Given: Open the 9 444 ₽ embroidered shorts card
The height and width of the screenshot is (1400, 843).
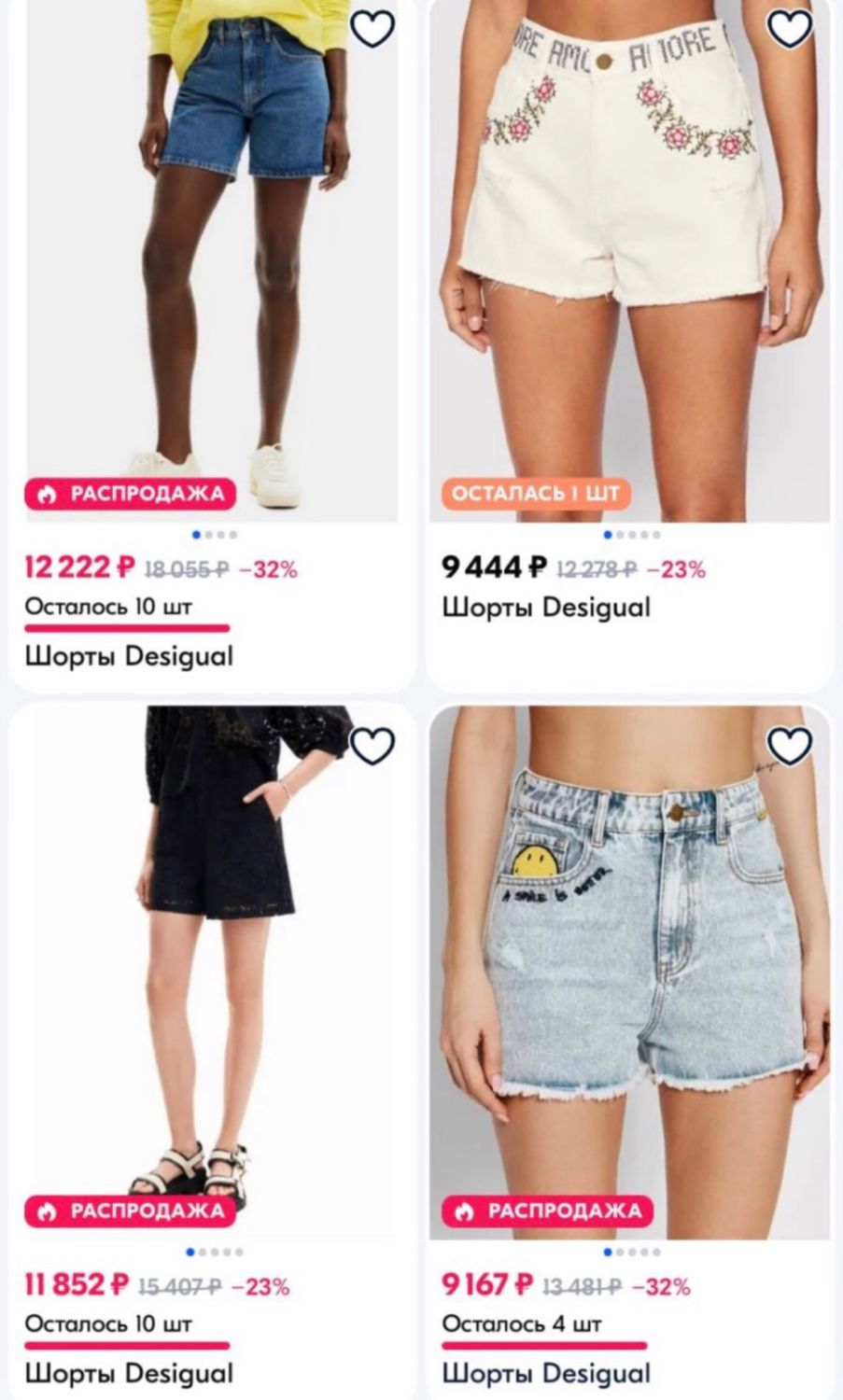Looking at the screenshot, I should click(629, 345).
